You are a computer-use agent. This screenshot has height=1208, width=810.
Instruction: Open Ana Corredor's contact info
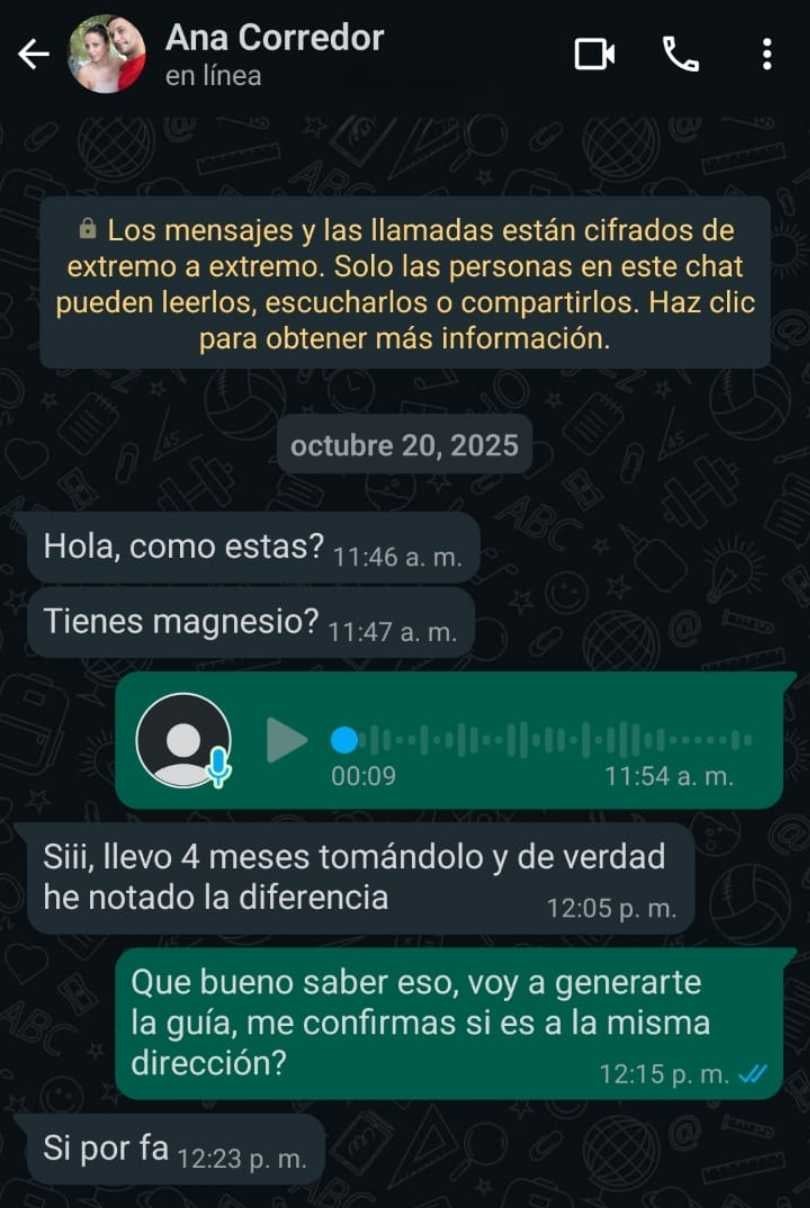274,54
